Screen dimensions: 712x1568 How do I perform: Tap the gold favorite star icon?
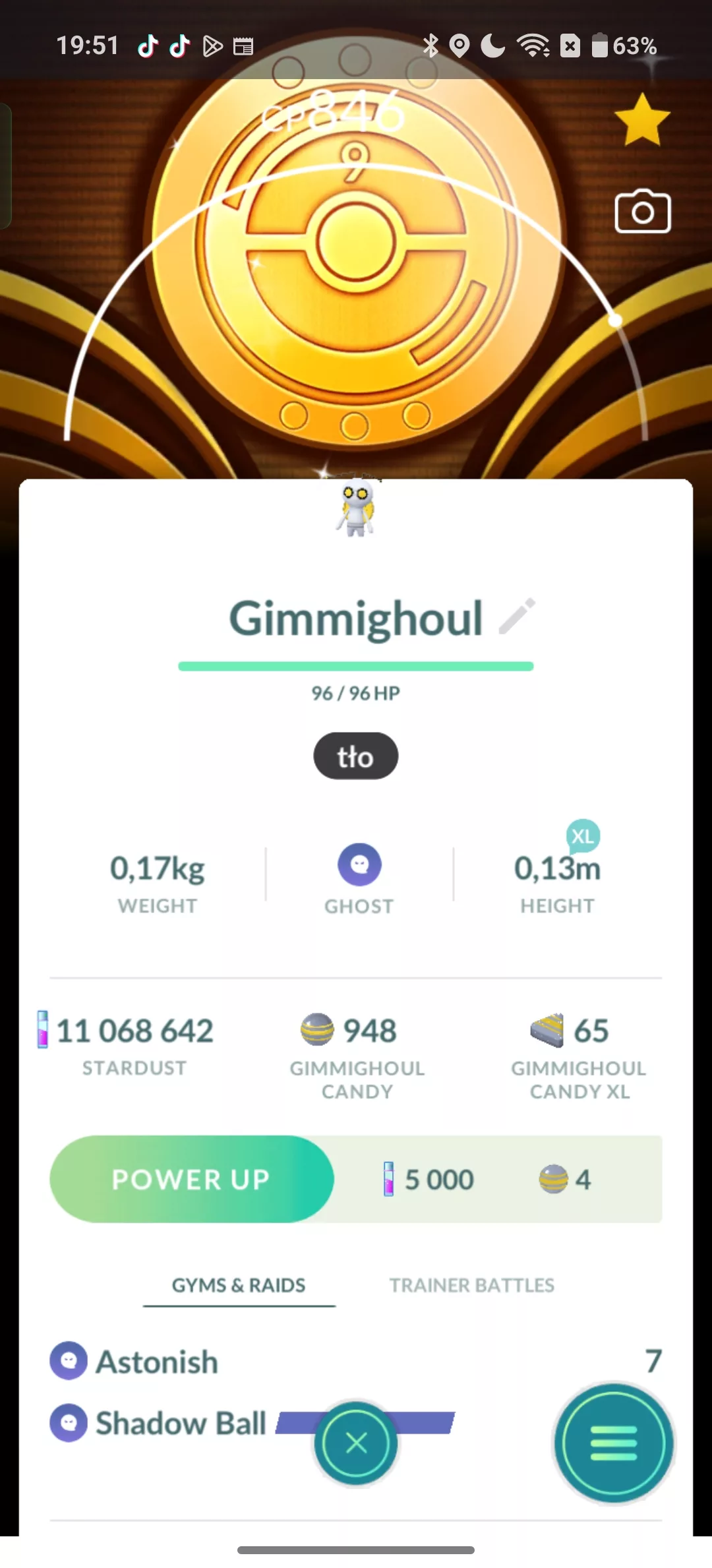(643, 119)
